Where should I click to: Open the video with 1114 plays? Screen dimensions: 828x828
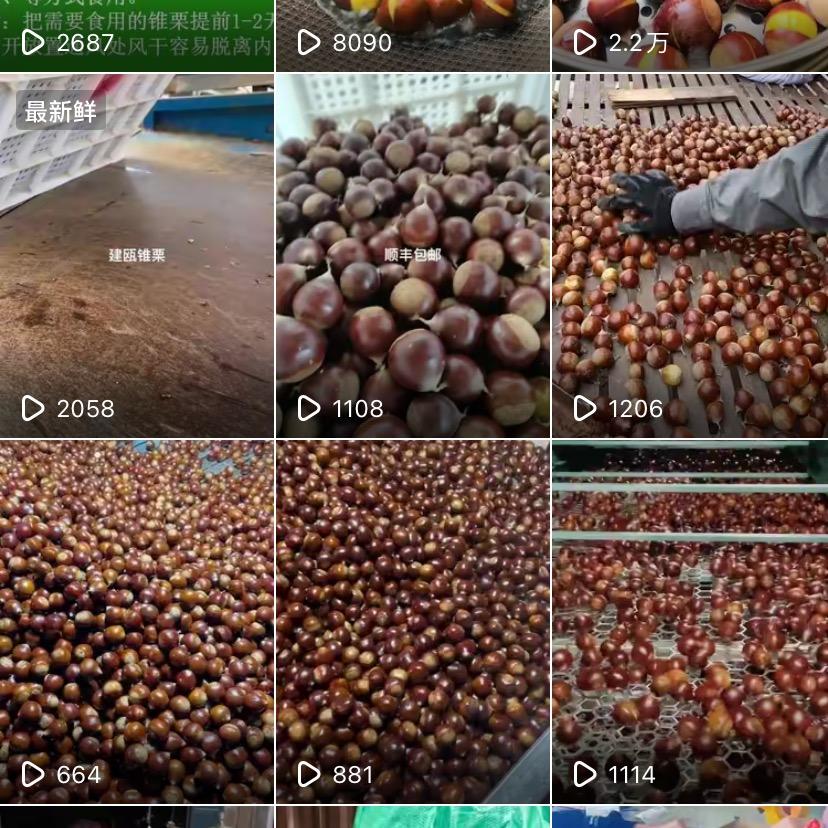(690, 622)
